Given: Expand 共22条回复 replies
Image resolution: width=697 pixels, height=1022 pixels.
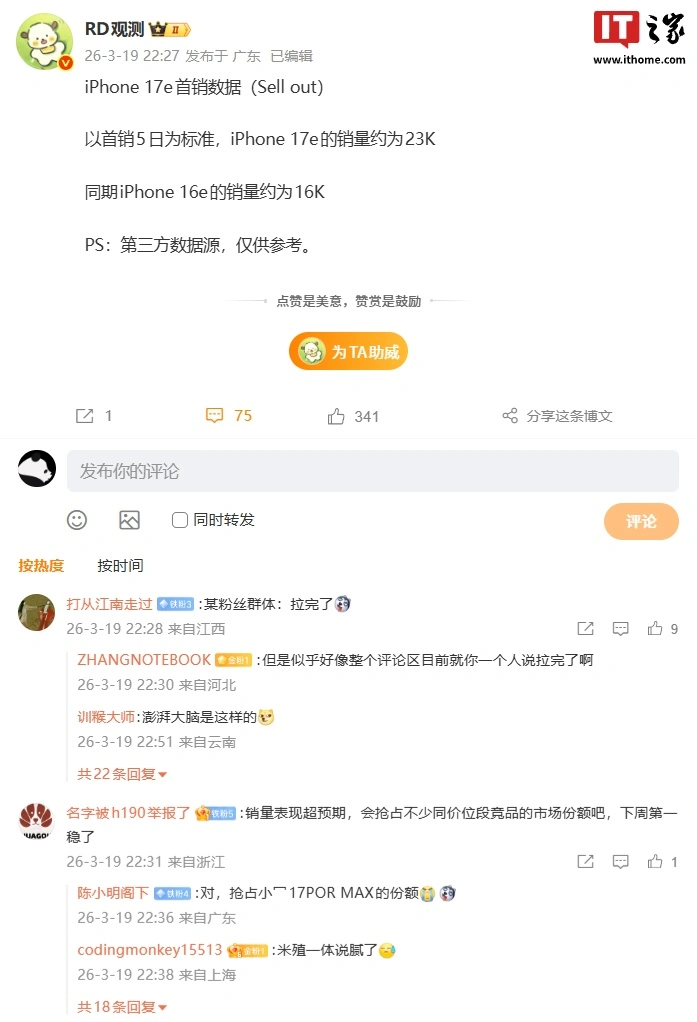Looking at the screenshot, I should click(122, 774).
